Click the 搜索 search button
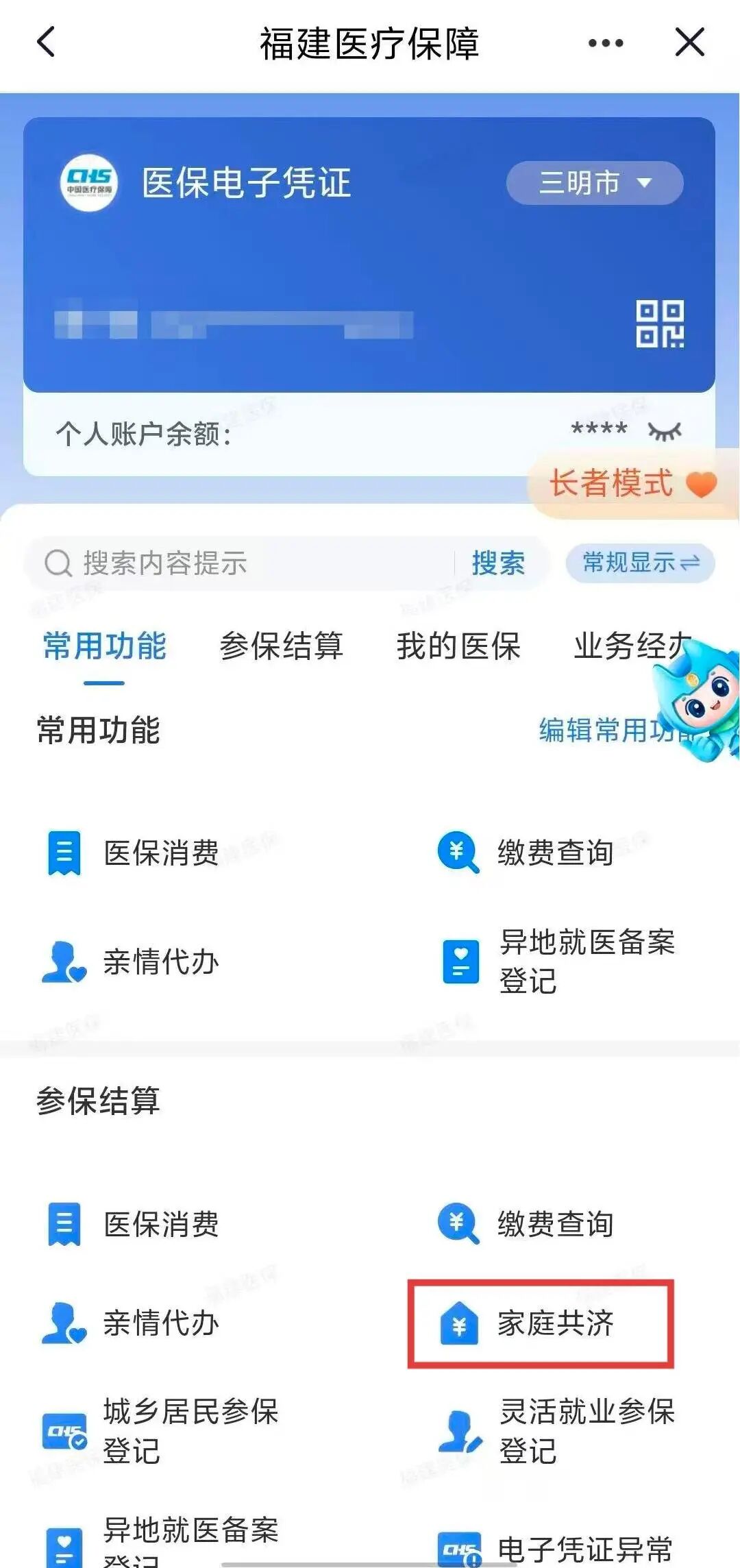This screenshot has width=740, height=1568. (x=498, y=564)
